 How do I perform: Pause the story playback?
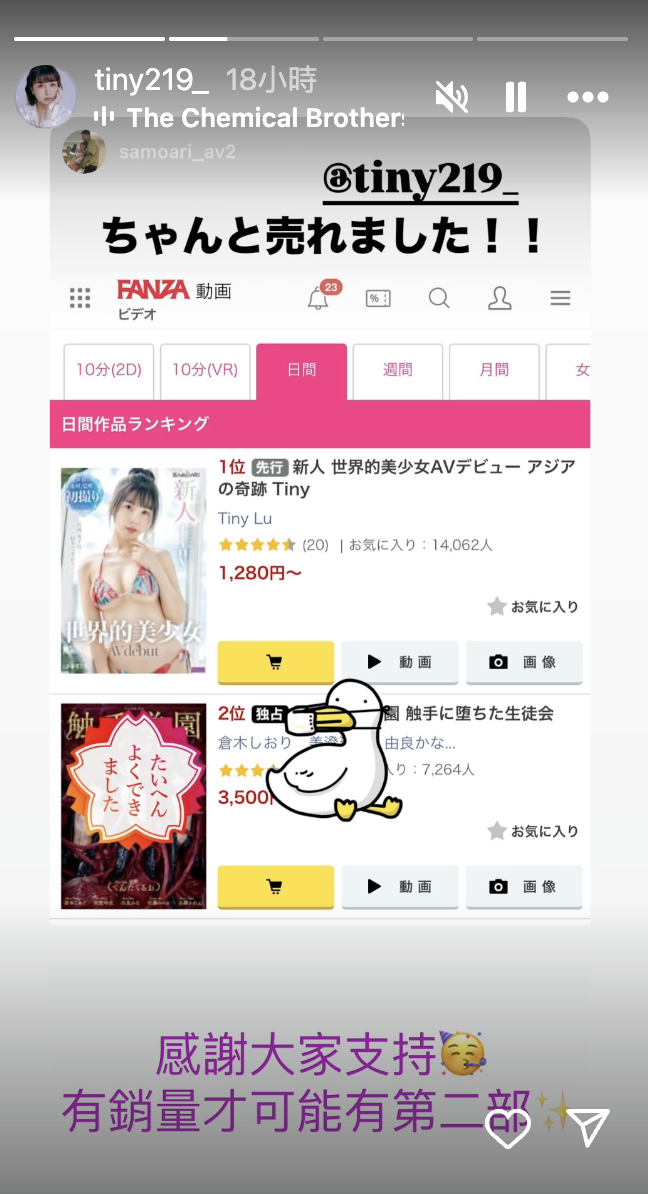[x=516, y=97]
